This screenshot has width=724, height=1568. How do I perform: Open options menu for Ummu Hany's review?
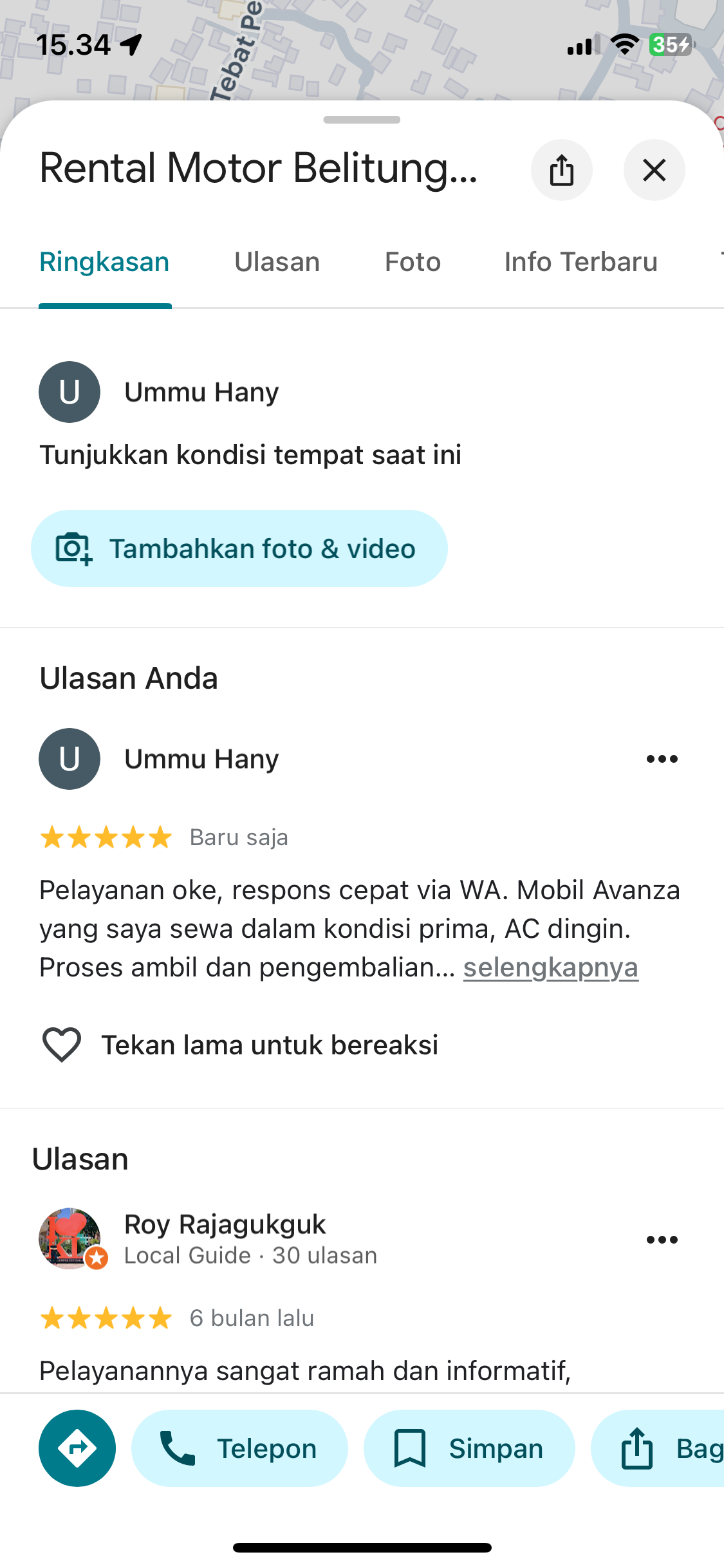coord(662,759)
